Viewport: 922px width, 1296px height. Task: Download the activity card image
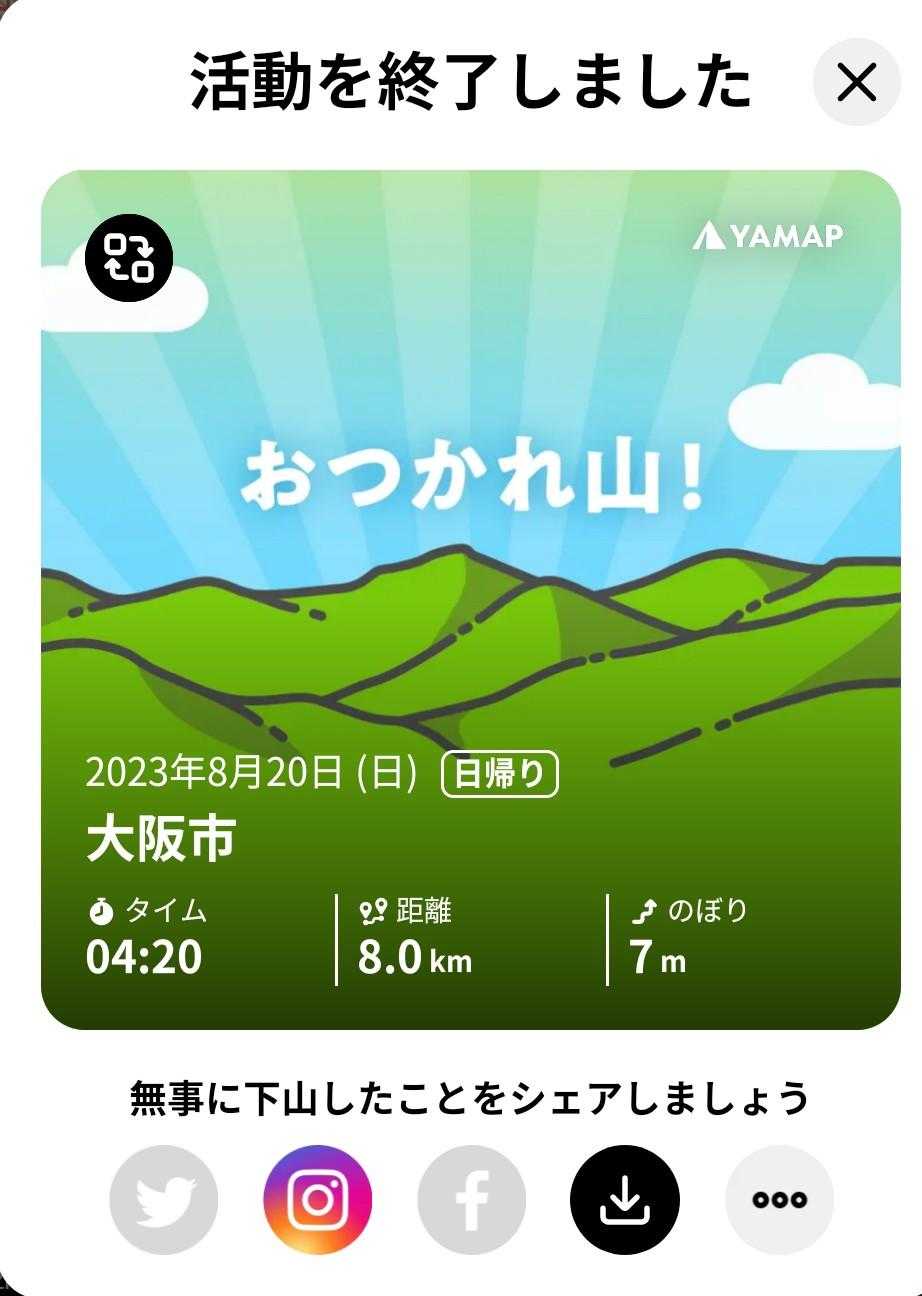[x=625, y=1199]
